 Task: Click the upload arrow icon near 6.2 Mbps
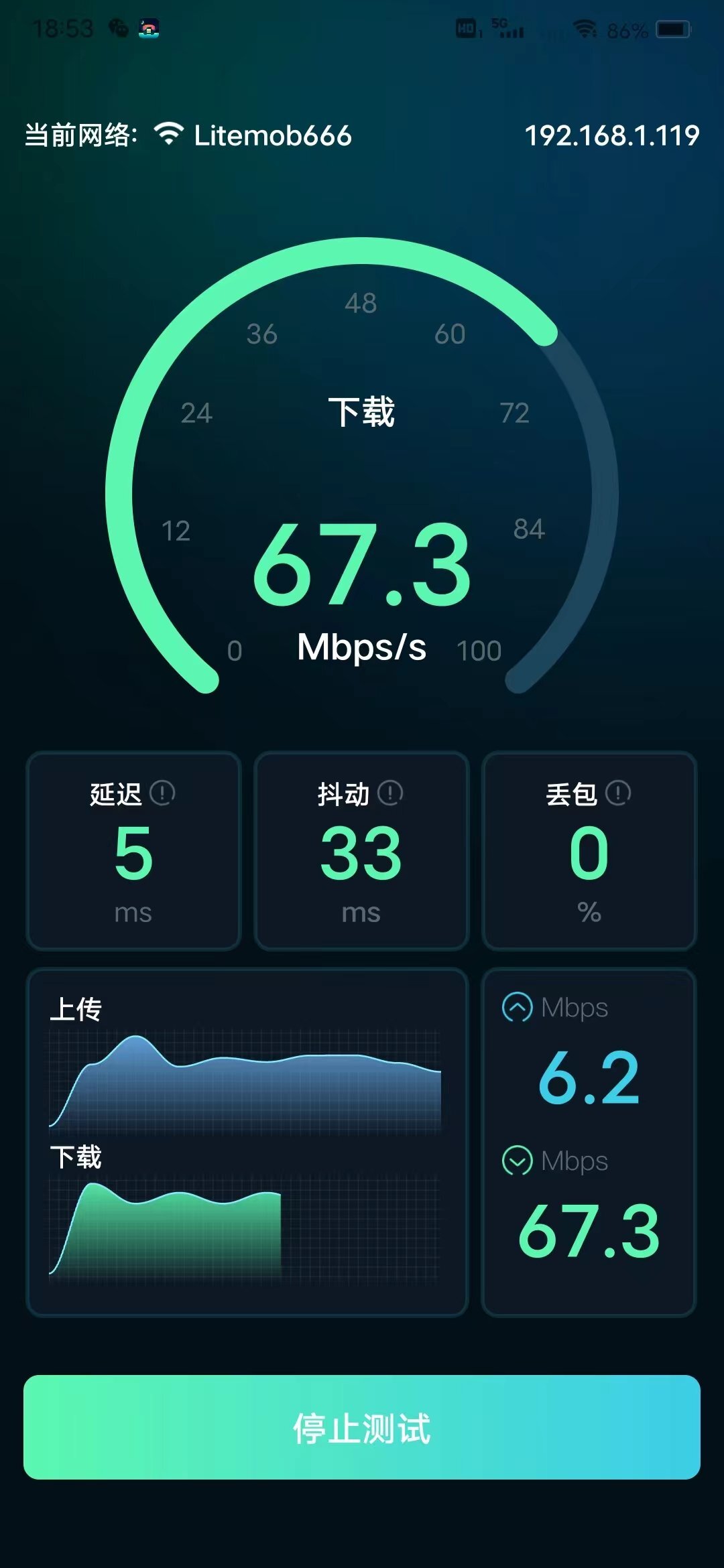tap(516, 1007)
